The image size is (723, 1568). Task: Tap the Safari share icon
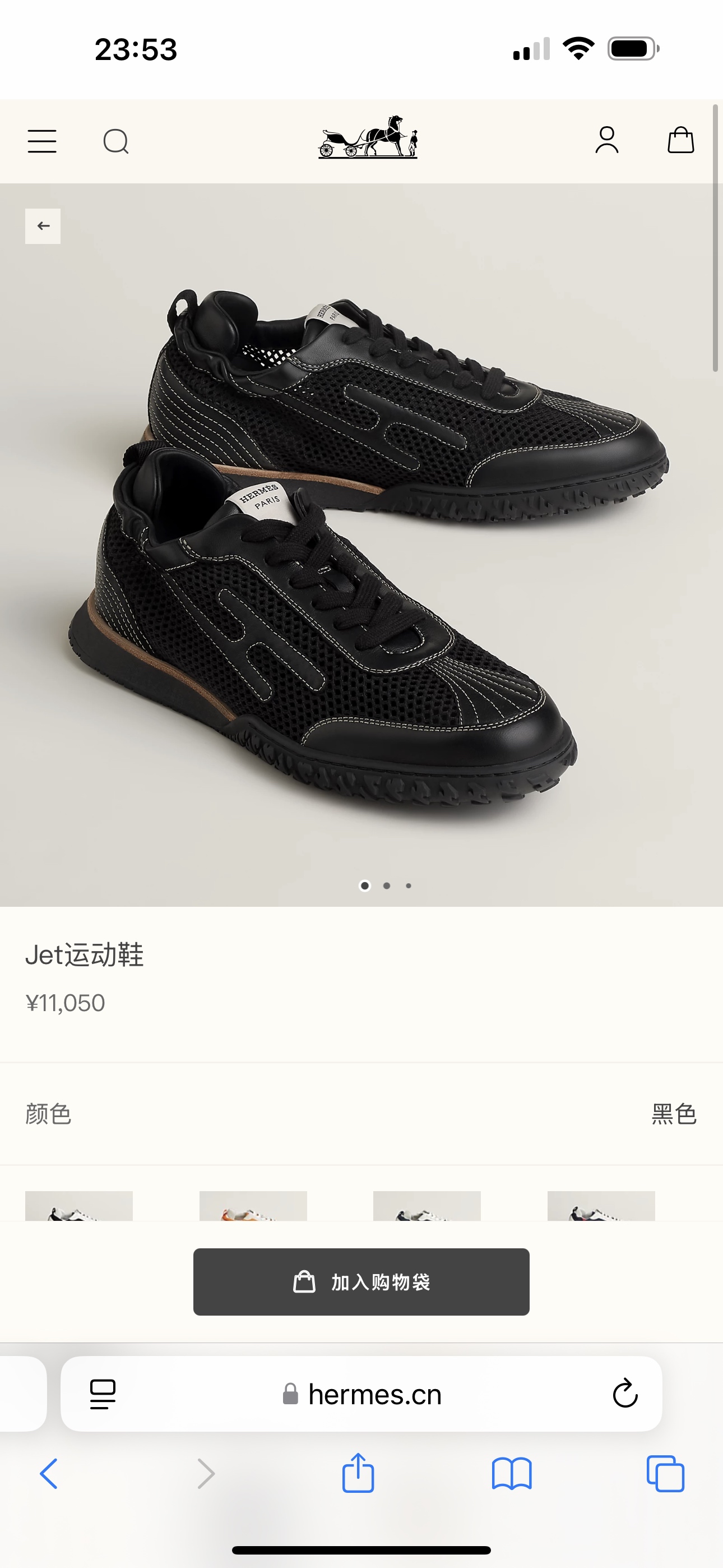pyautogui.click(x=358, y=1474)
